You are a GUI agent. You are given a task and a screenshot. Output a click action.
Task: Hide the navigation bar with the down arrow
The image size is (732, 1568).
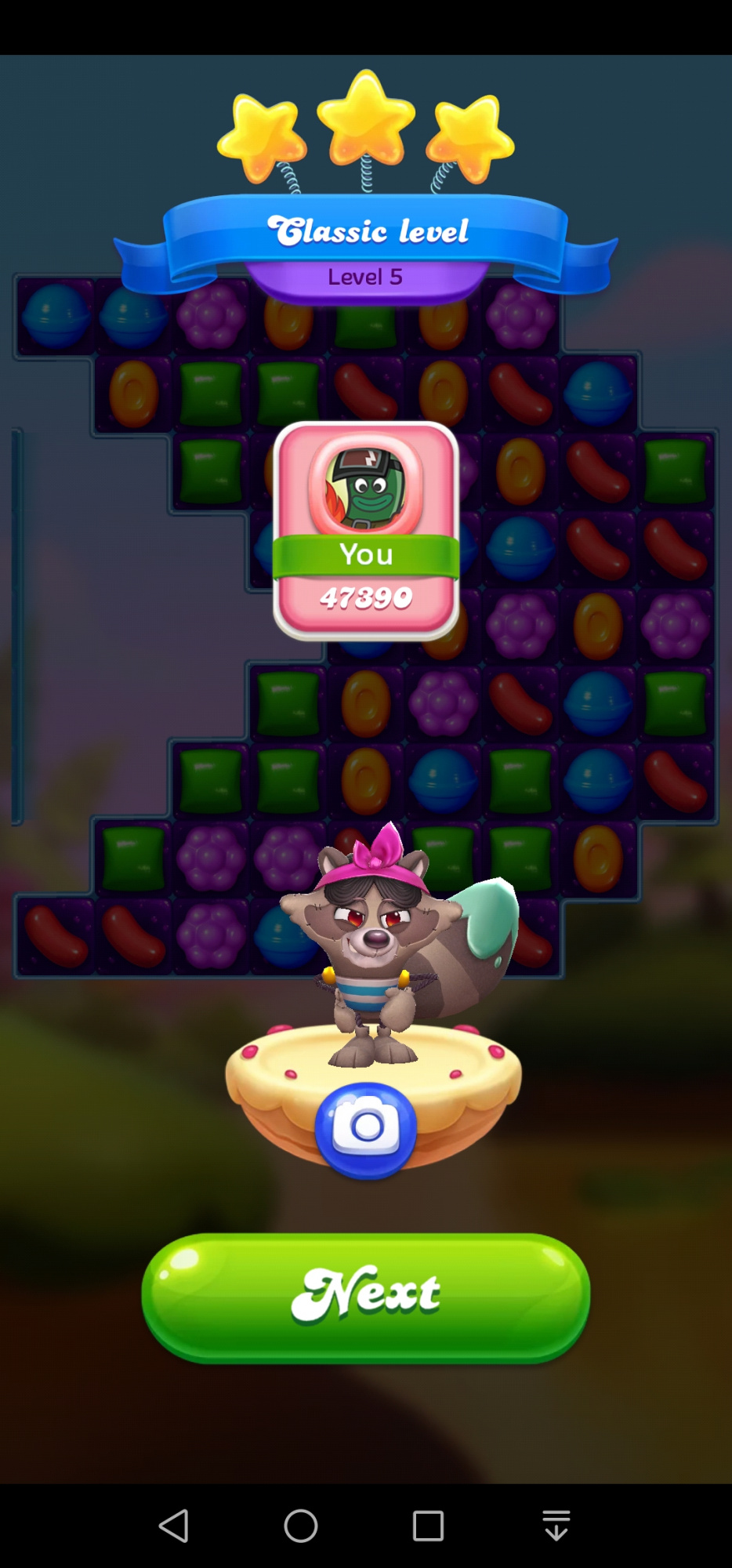click(x=556, y=1526)
